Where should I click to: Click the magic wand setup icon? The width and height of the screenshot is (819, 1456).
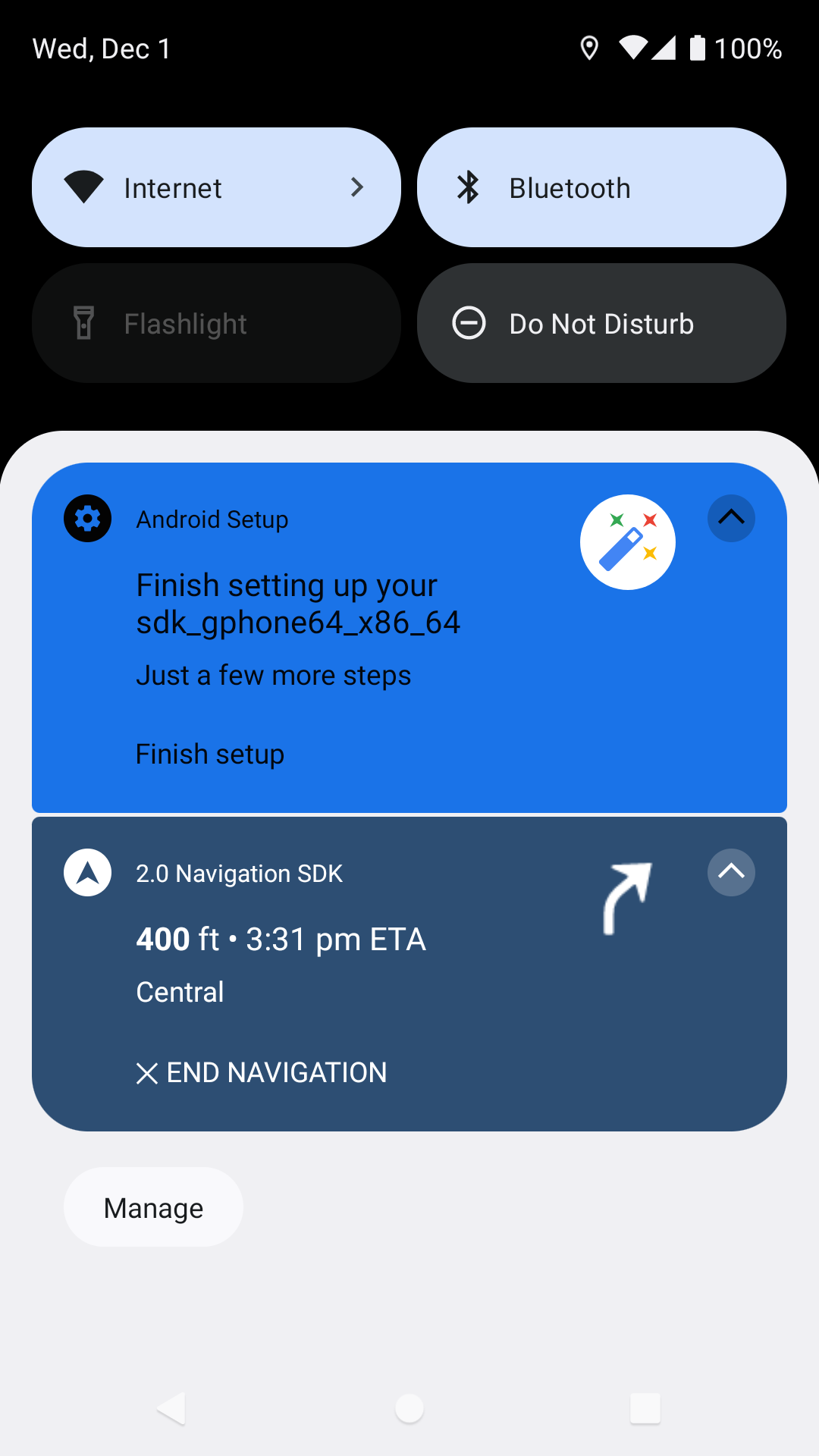point(628,541)
